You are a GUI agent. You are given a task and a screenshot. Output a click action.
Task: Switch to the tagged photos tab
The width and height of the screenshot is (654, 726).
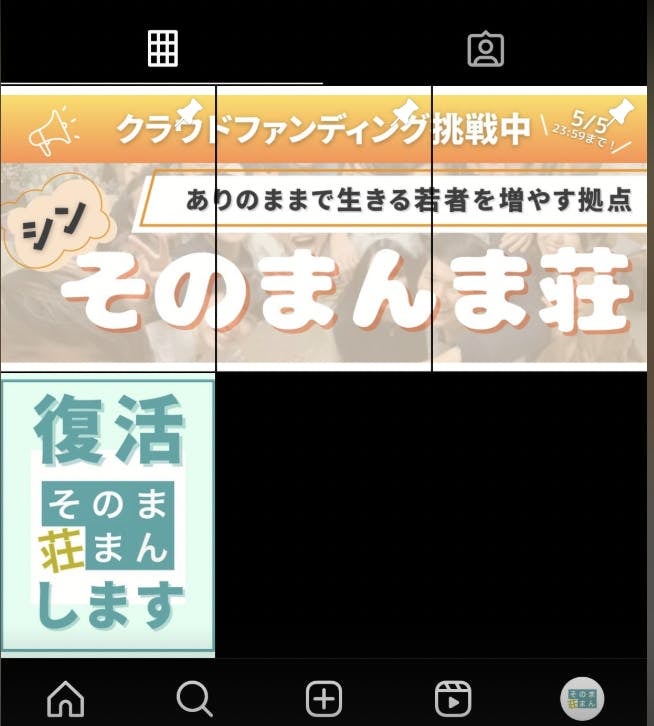(486, 49)
